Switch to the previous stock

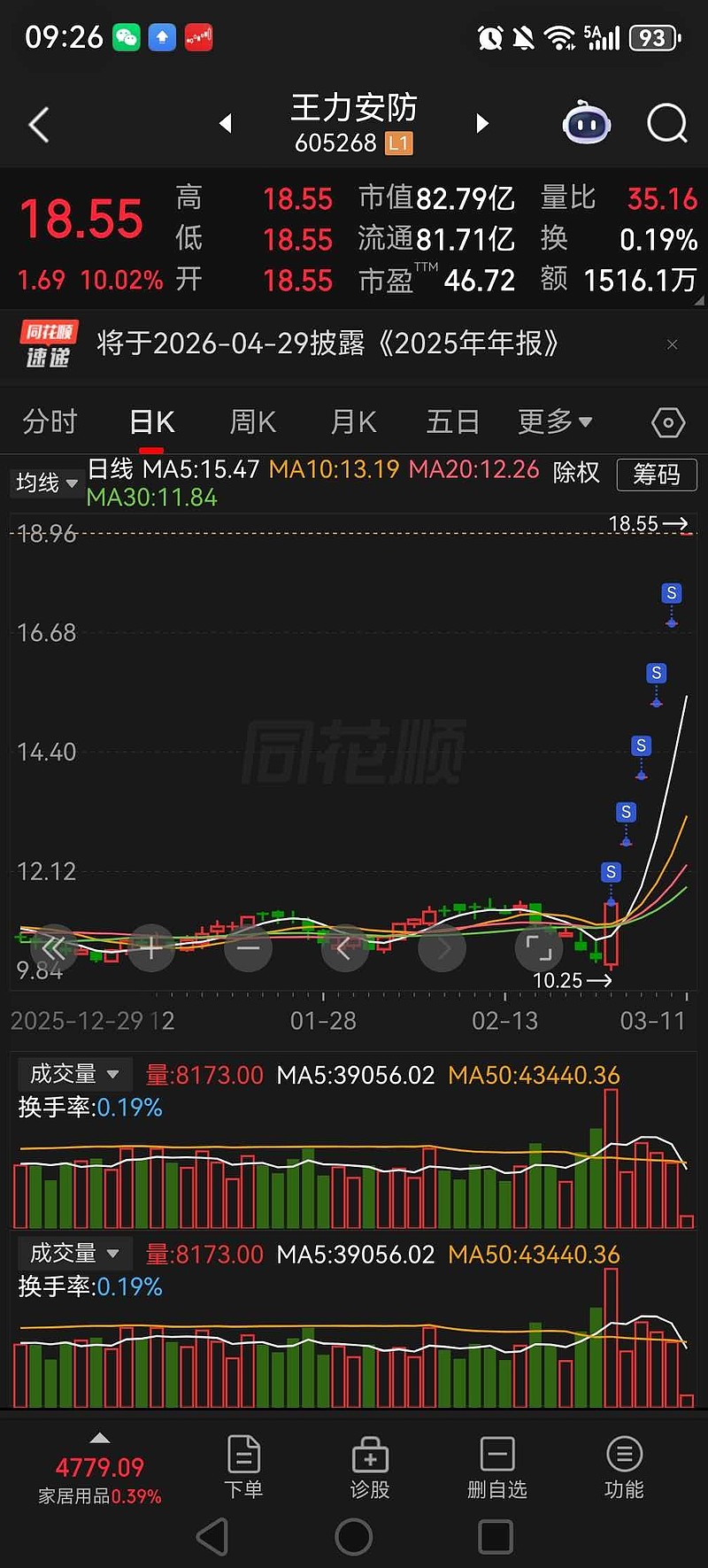(x=227, y=123)
